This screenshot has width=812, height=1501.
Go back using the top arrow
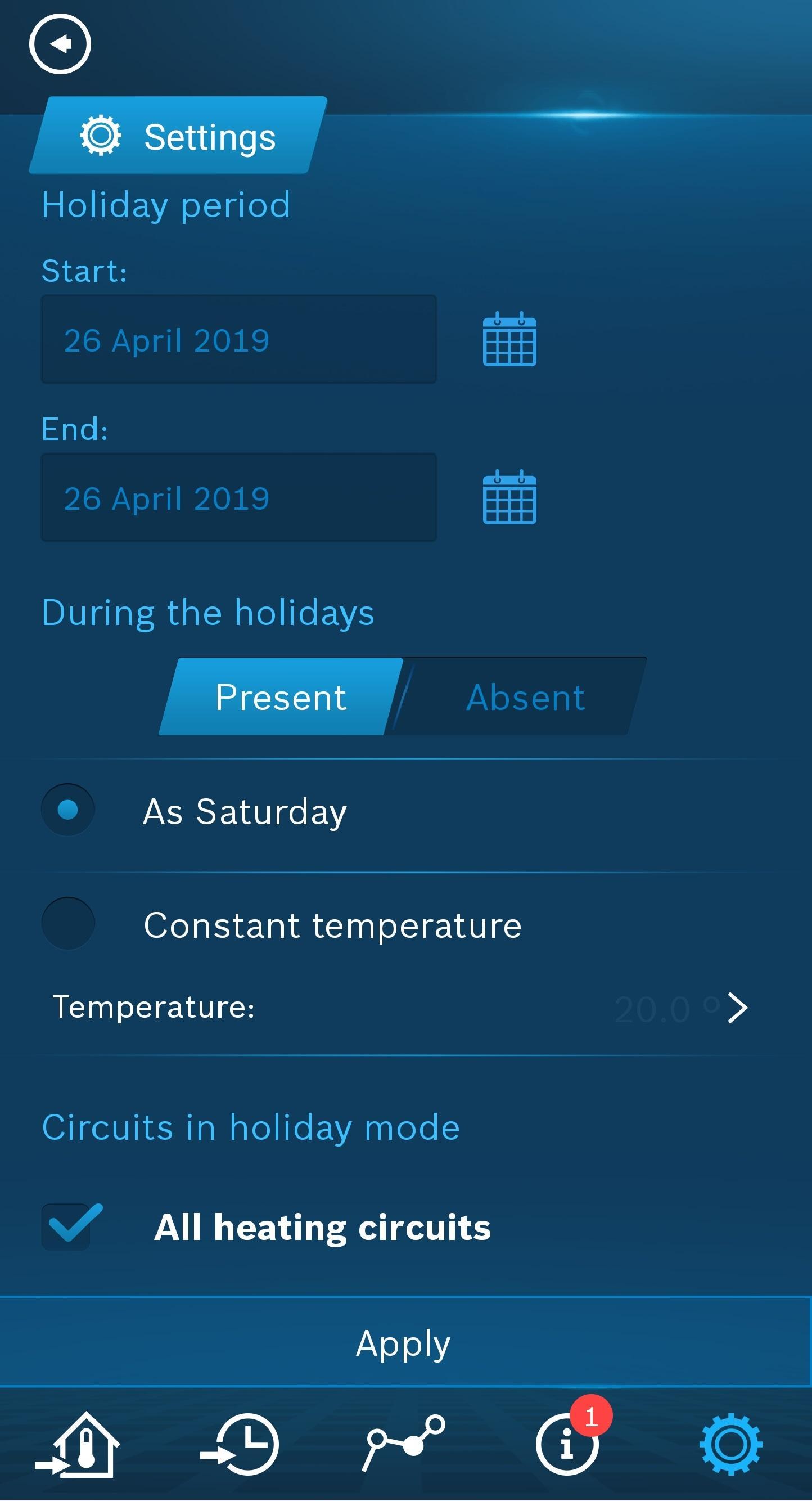[x=60, y=44]
